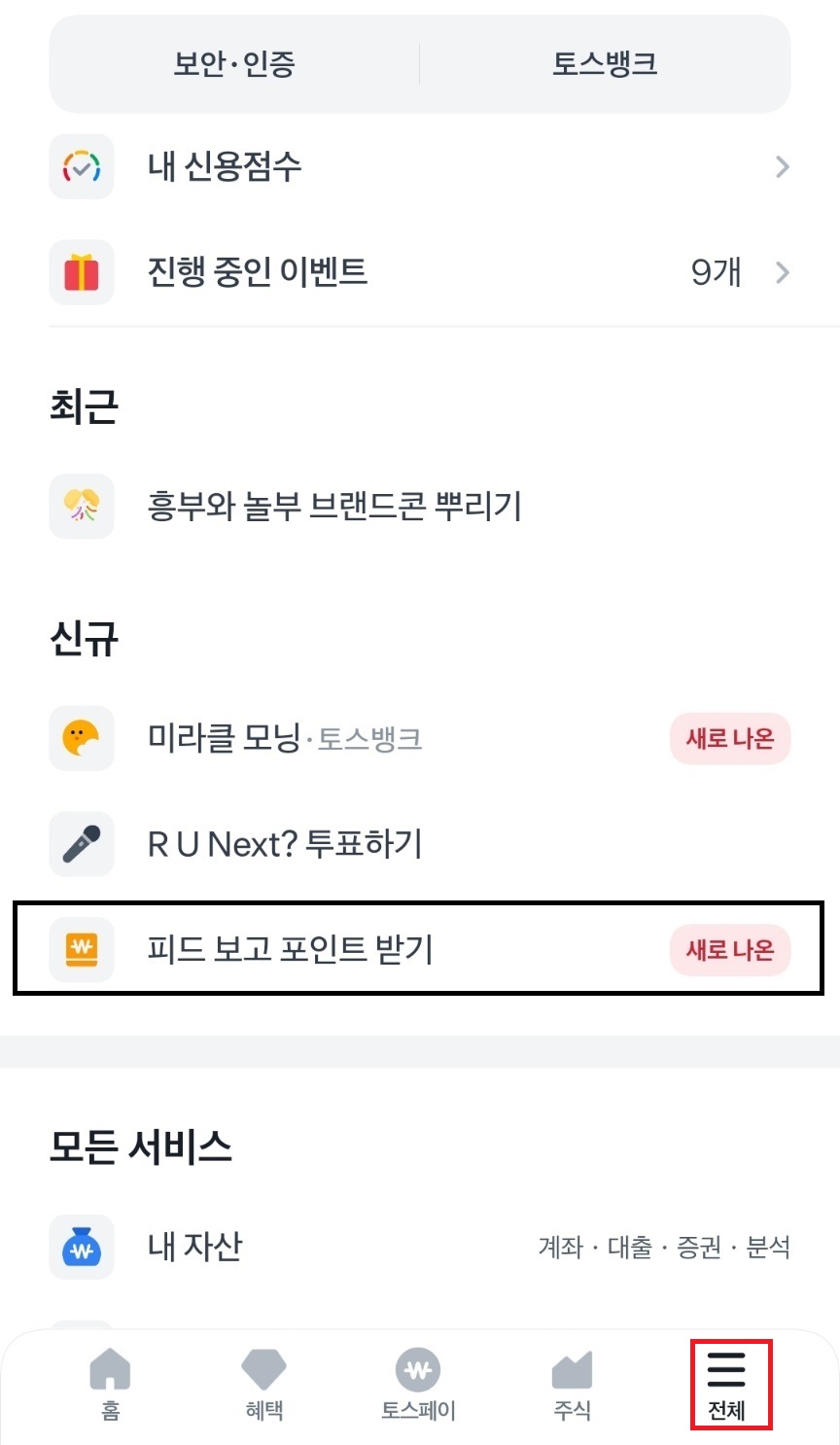840x1445 pixels.
Task: Tap the 새로 나온 badge beside 미라클 모닝
Action: pyautogui.click(x=730, y=739)
